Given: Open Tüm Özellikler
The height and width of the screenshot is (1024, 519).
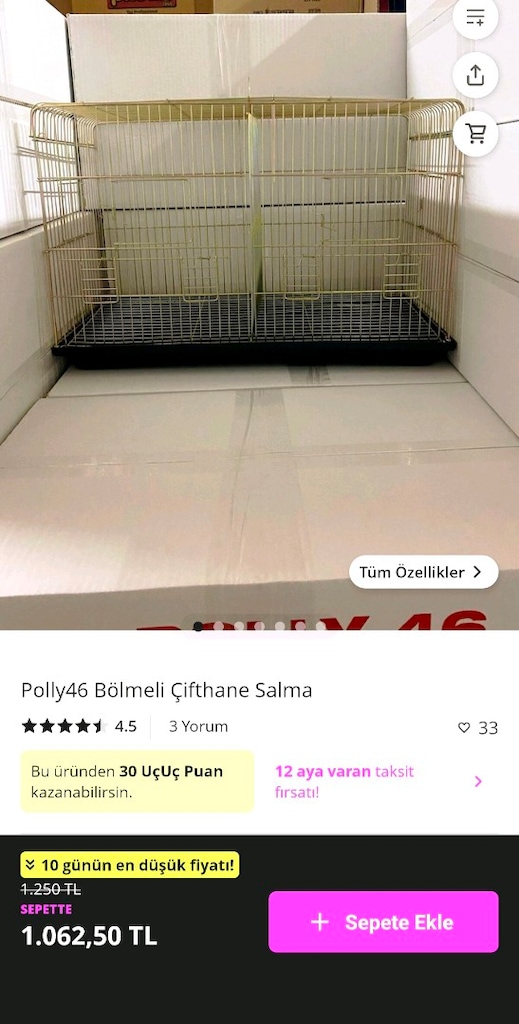Looking at the screenshot, I should point(424,572).
